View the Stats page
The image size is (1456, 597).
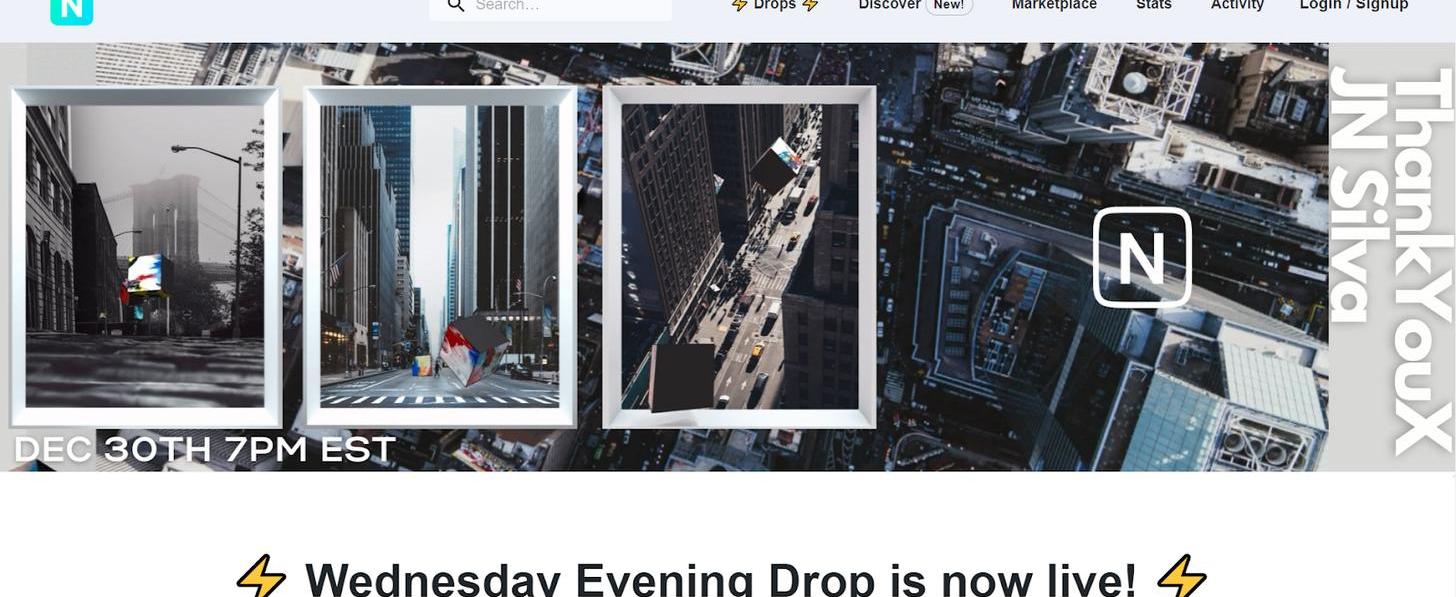pos(1153,5)
